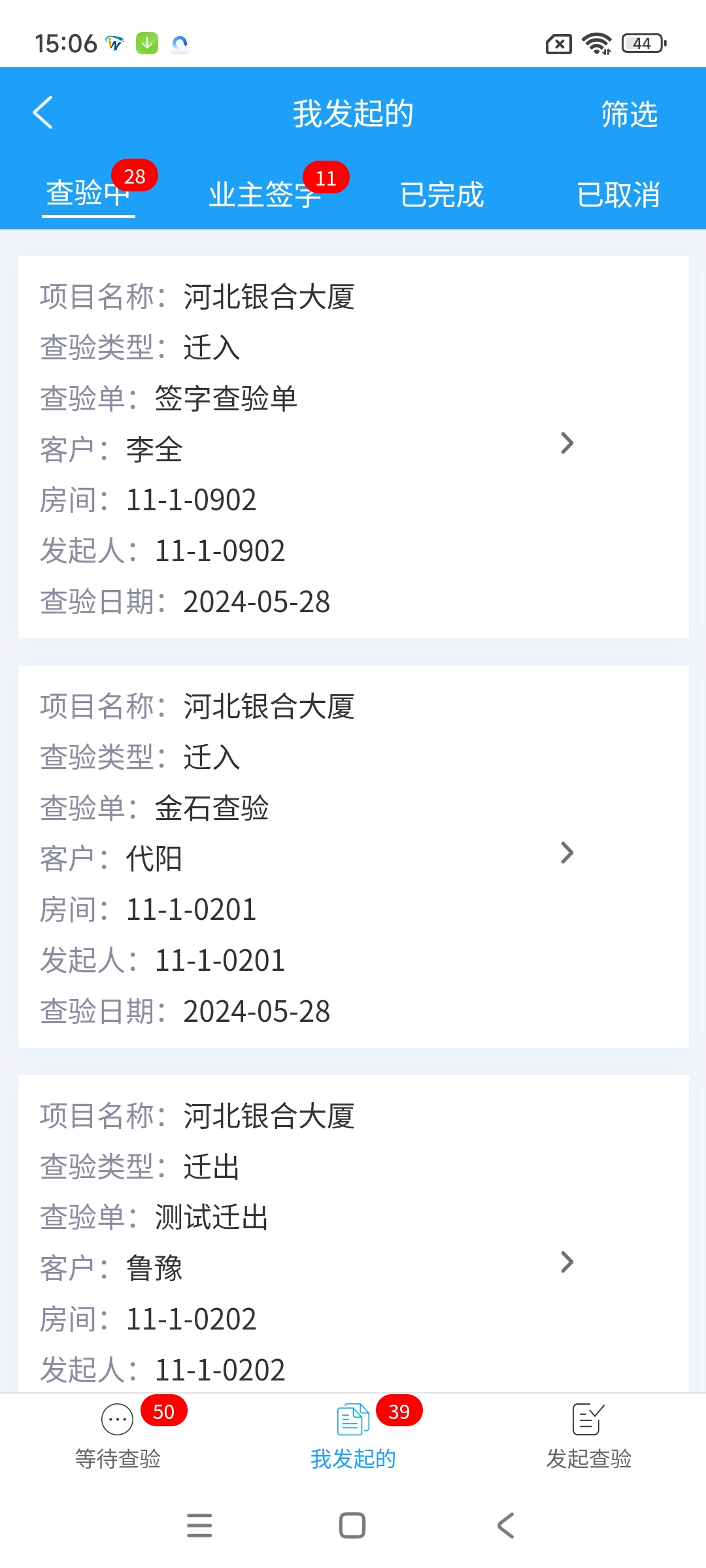
Task: Switch to the 业主签字 tab
Action: (x=265, y=195)
